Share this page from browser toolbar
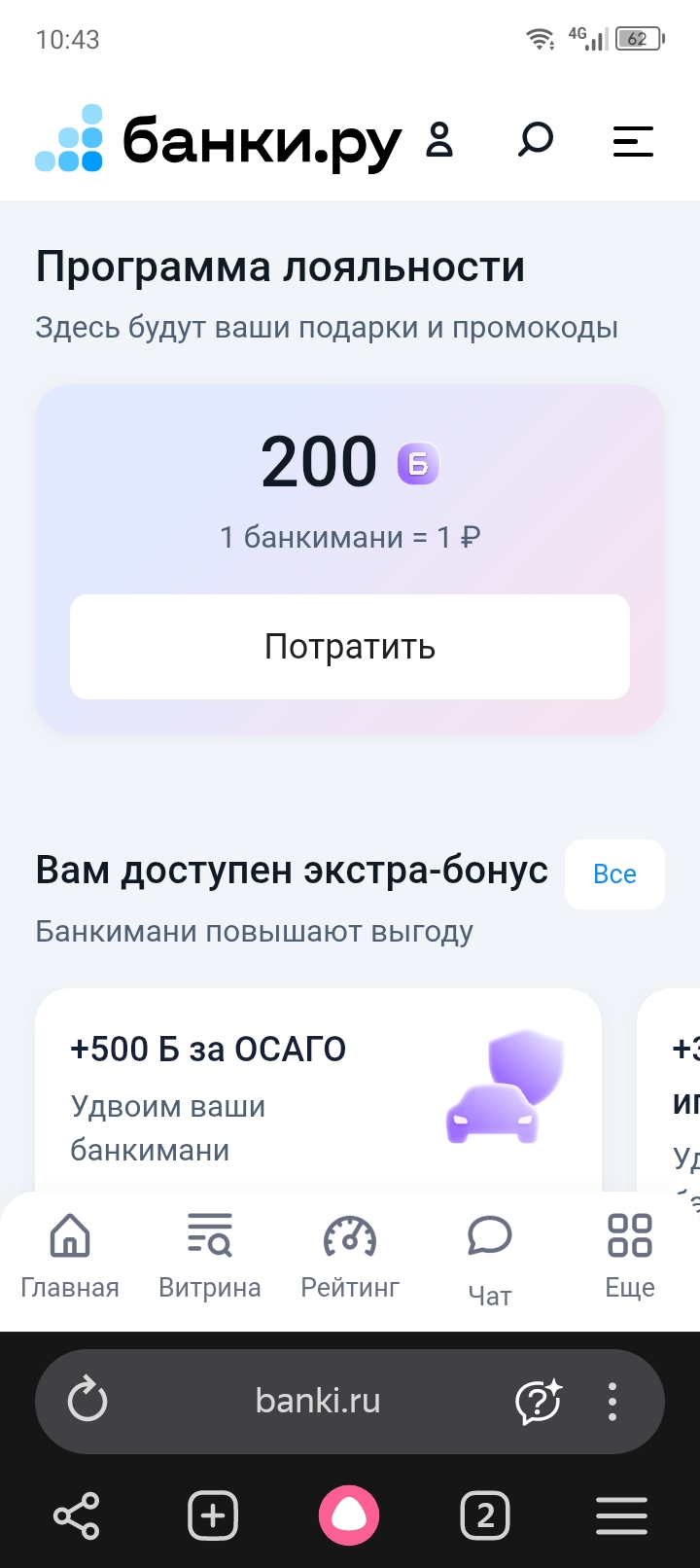This screenshot has height=1568, width=700. (77, 1515)
